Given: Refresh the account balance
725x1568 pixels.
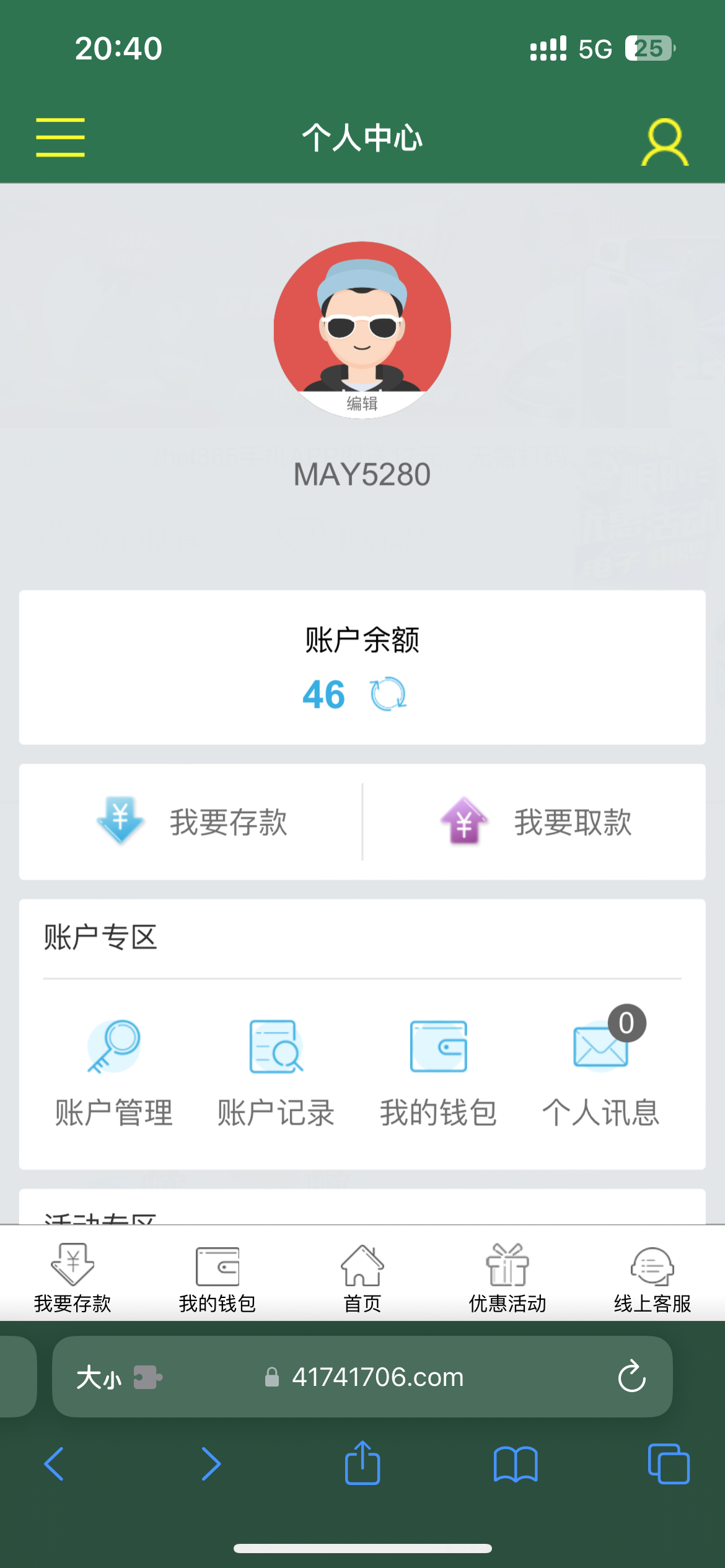Looking at the screenshot, I should point(389,694).
